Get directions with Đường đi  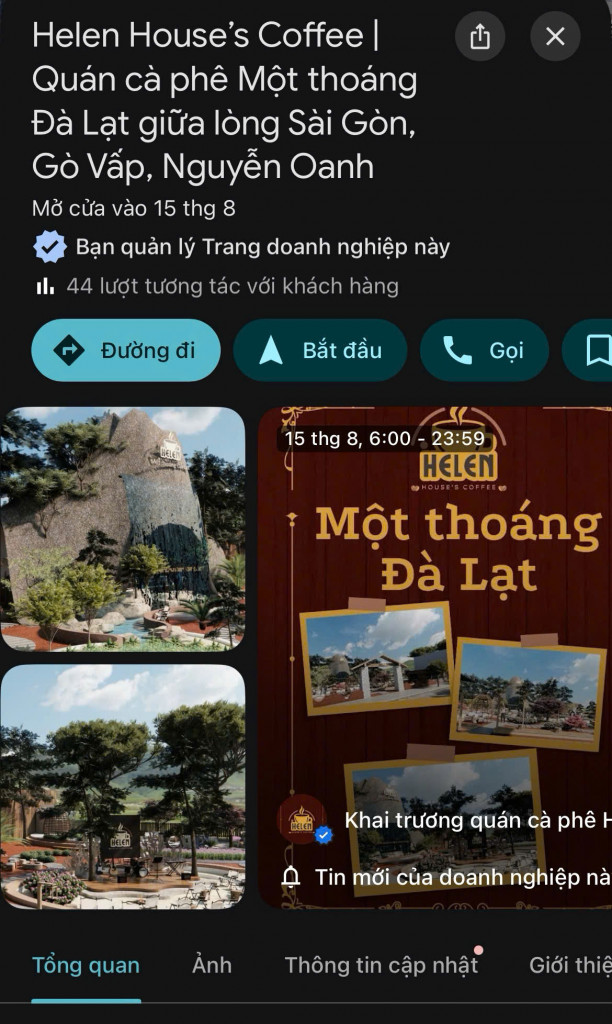(x=126, y=350)
